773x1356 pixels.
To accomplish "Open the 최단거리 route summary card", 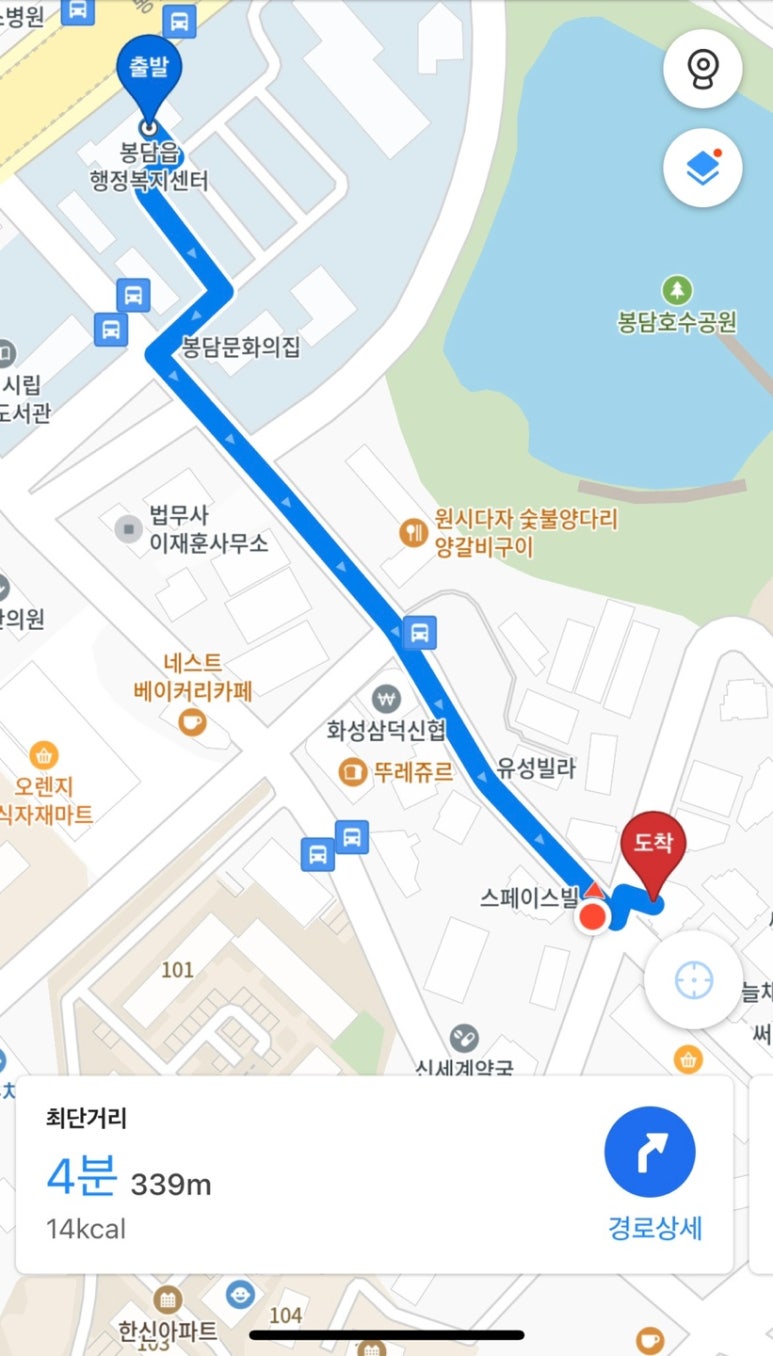I will pyautogui.click(x=300, y=1173).
